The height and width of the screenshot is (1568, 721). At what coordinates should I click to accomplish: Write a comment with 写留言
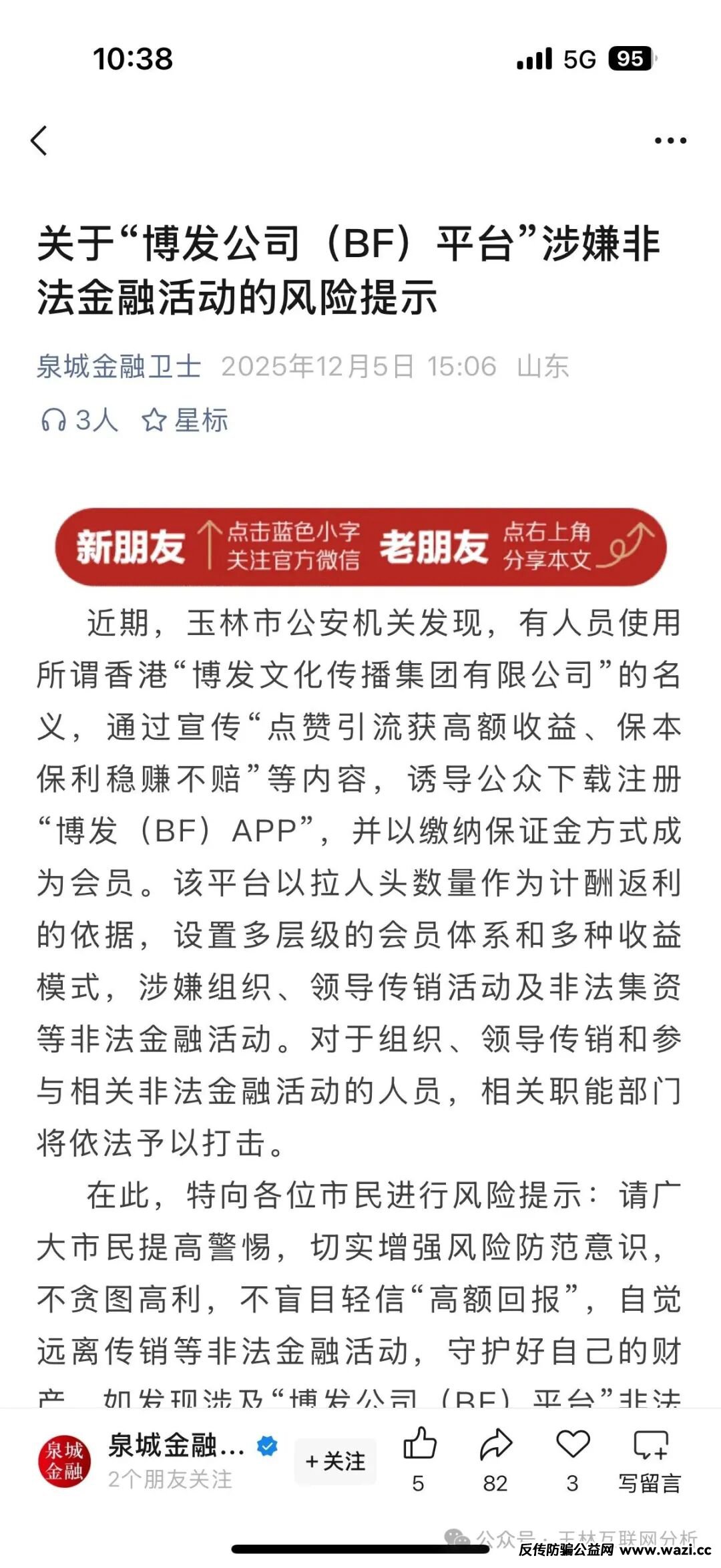(650, 1459)
